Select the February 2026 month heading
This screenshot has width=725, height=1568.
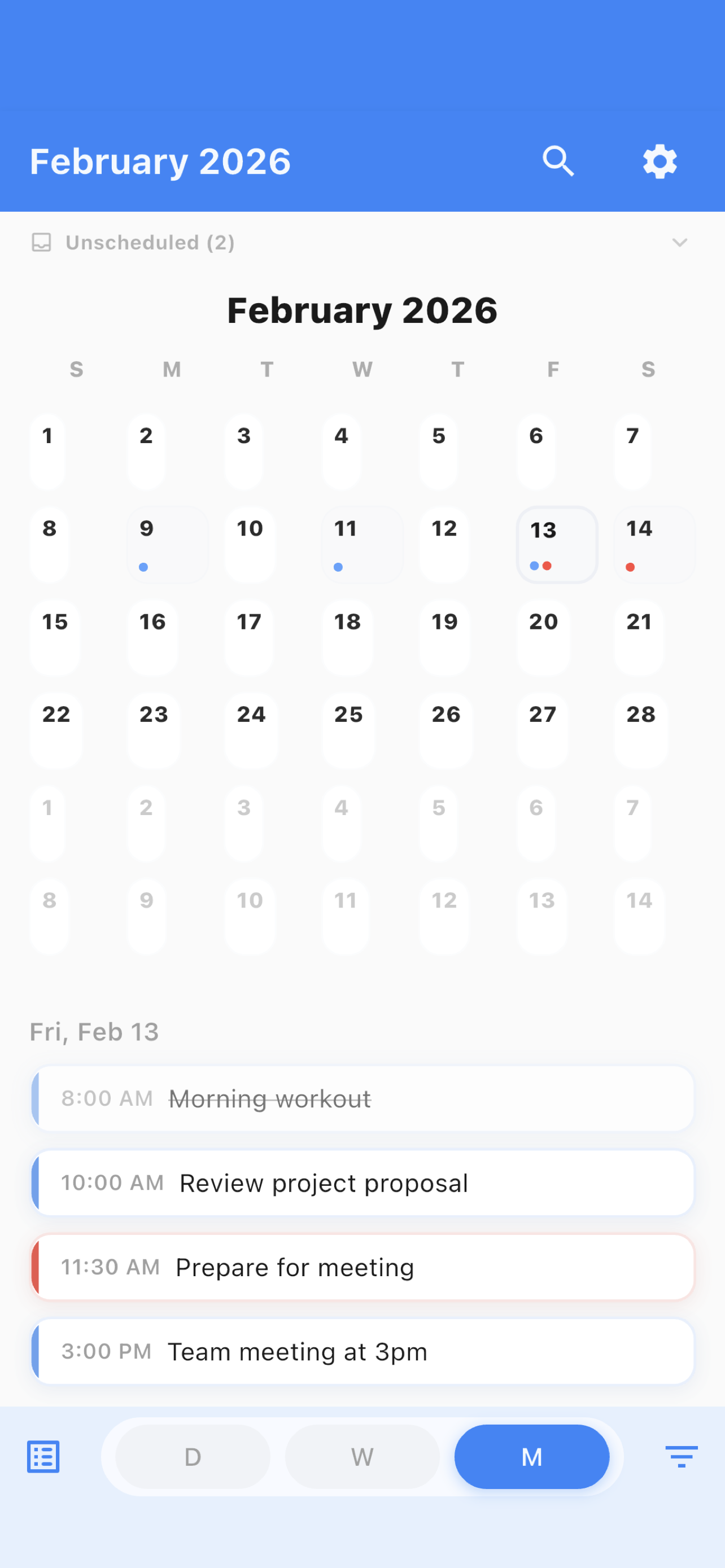362,310
